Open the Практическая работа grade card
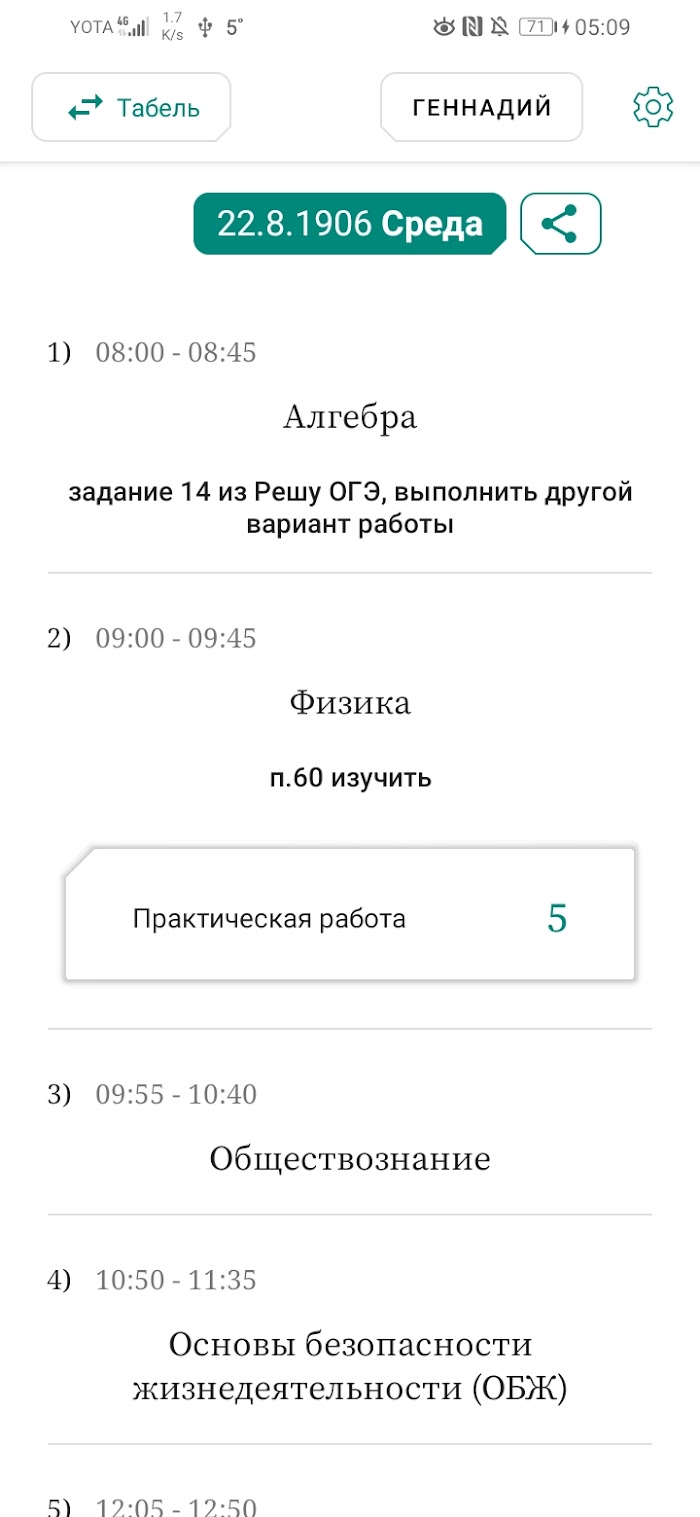Screen dimensions: 700x1517 (350, 915)
